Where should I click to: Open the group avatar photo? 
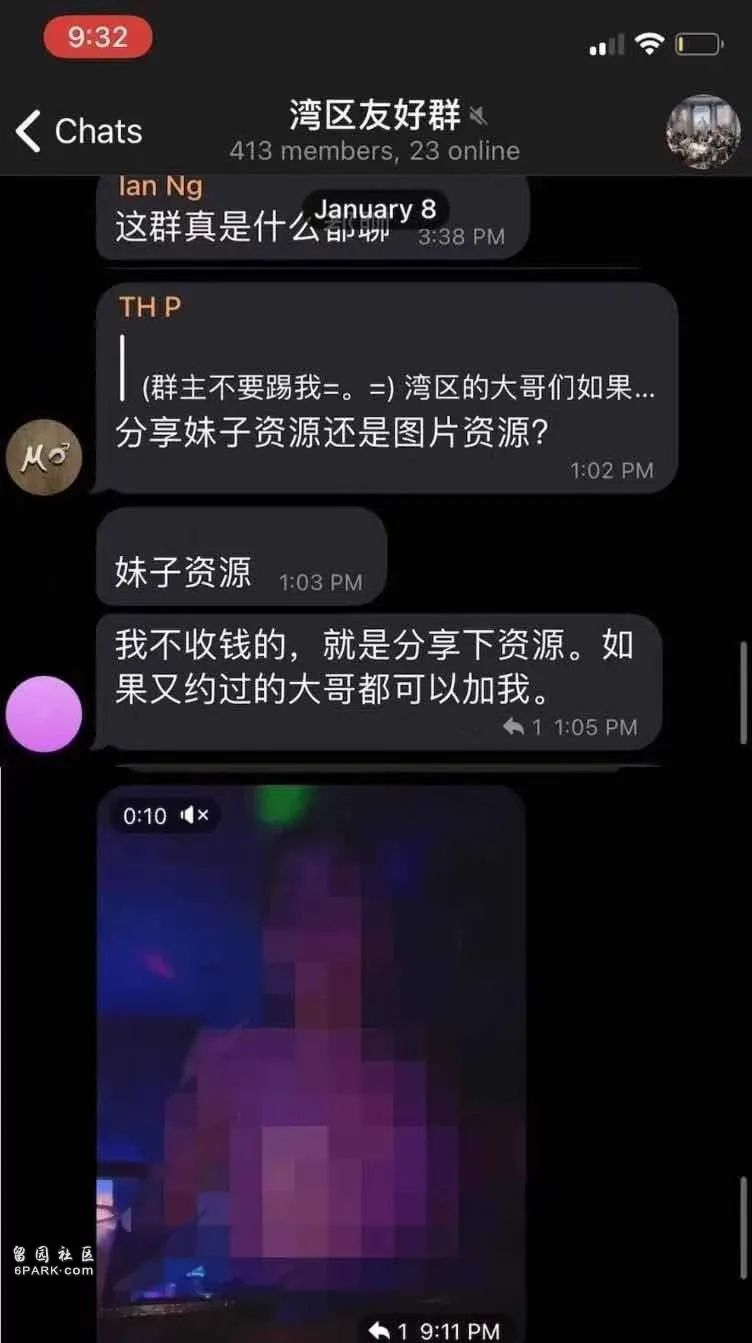tap(703, 131)
